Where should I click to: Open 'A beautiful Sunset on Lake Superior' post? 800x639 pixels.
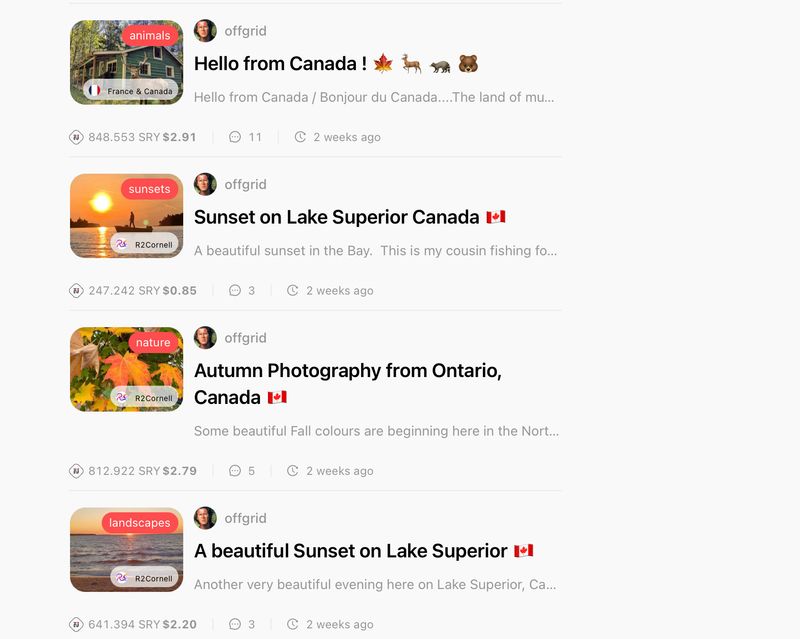pos(350,551)
